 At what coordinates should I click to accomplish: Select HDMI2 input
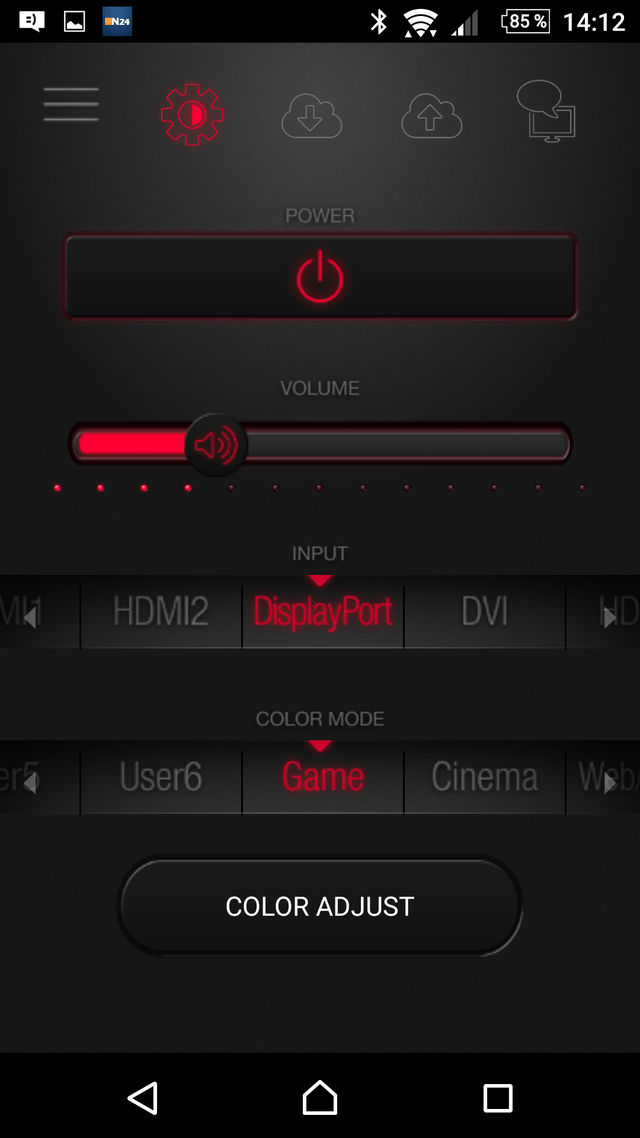(x=161, y=612)
